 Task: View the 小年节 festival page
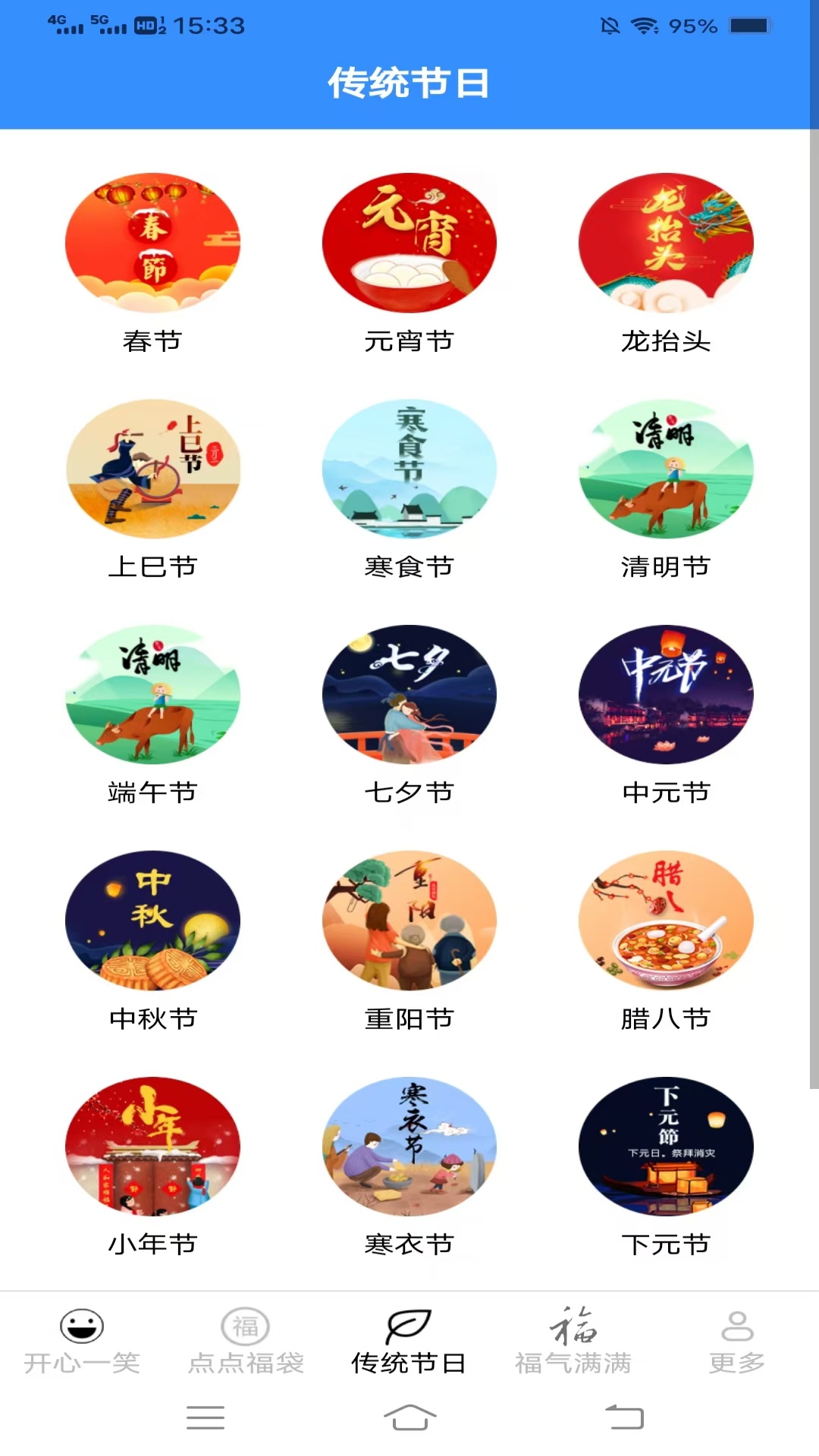[x=154, y=1147]
